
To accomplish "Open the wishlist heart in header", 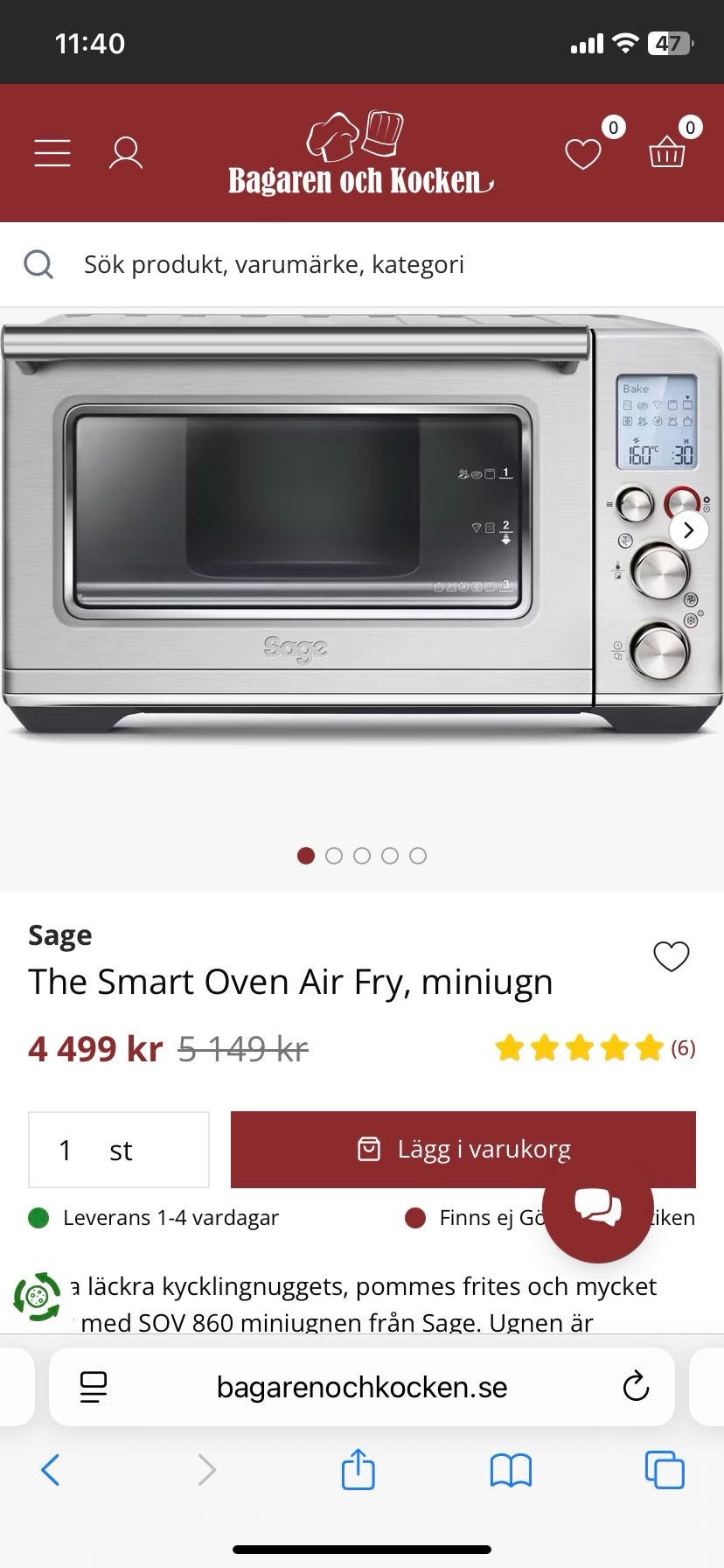I will pyautogui.click(x=583, y=154).
